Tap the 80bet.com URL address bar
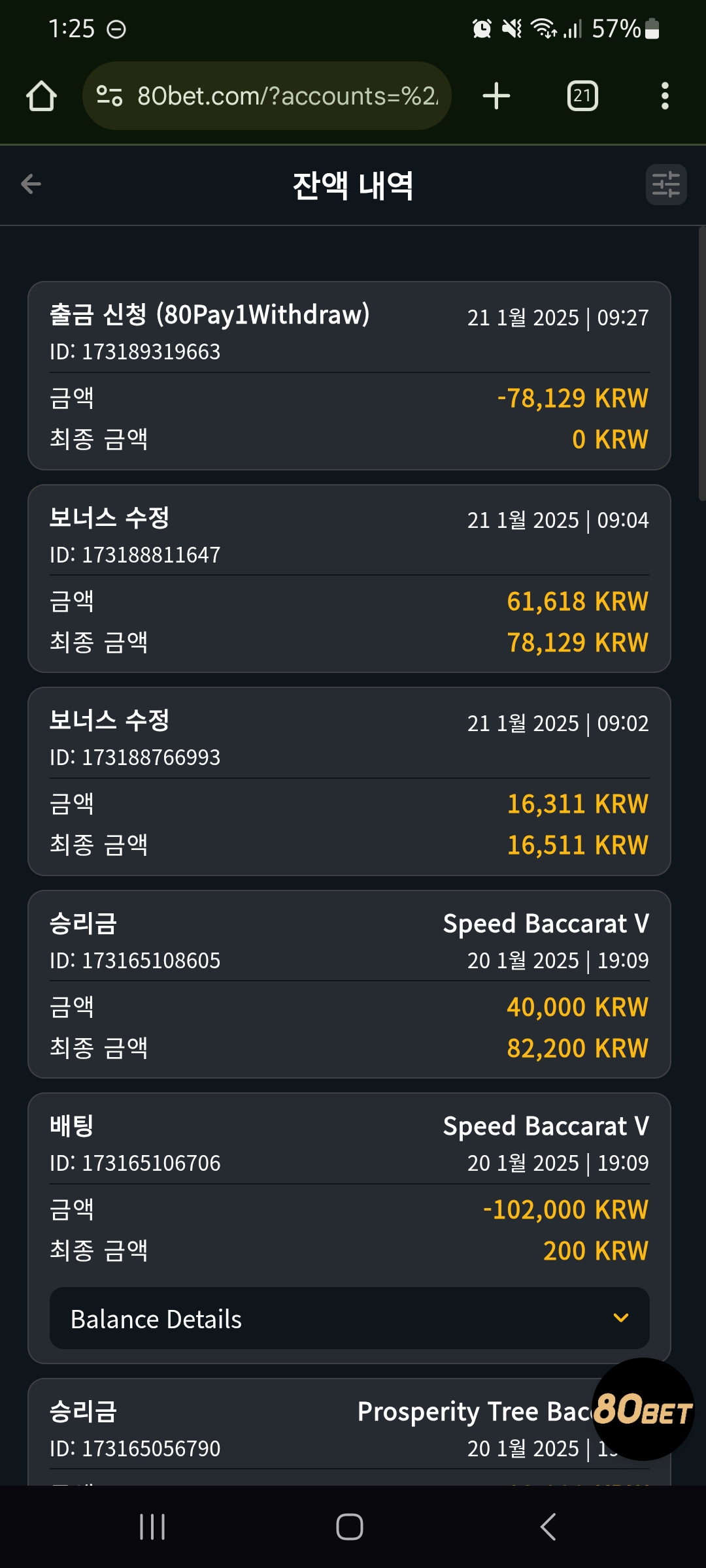 pos(267,96)
